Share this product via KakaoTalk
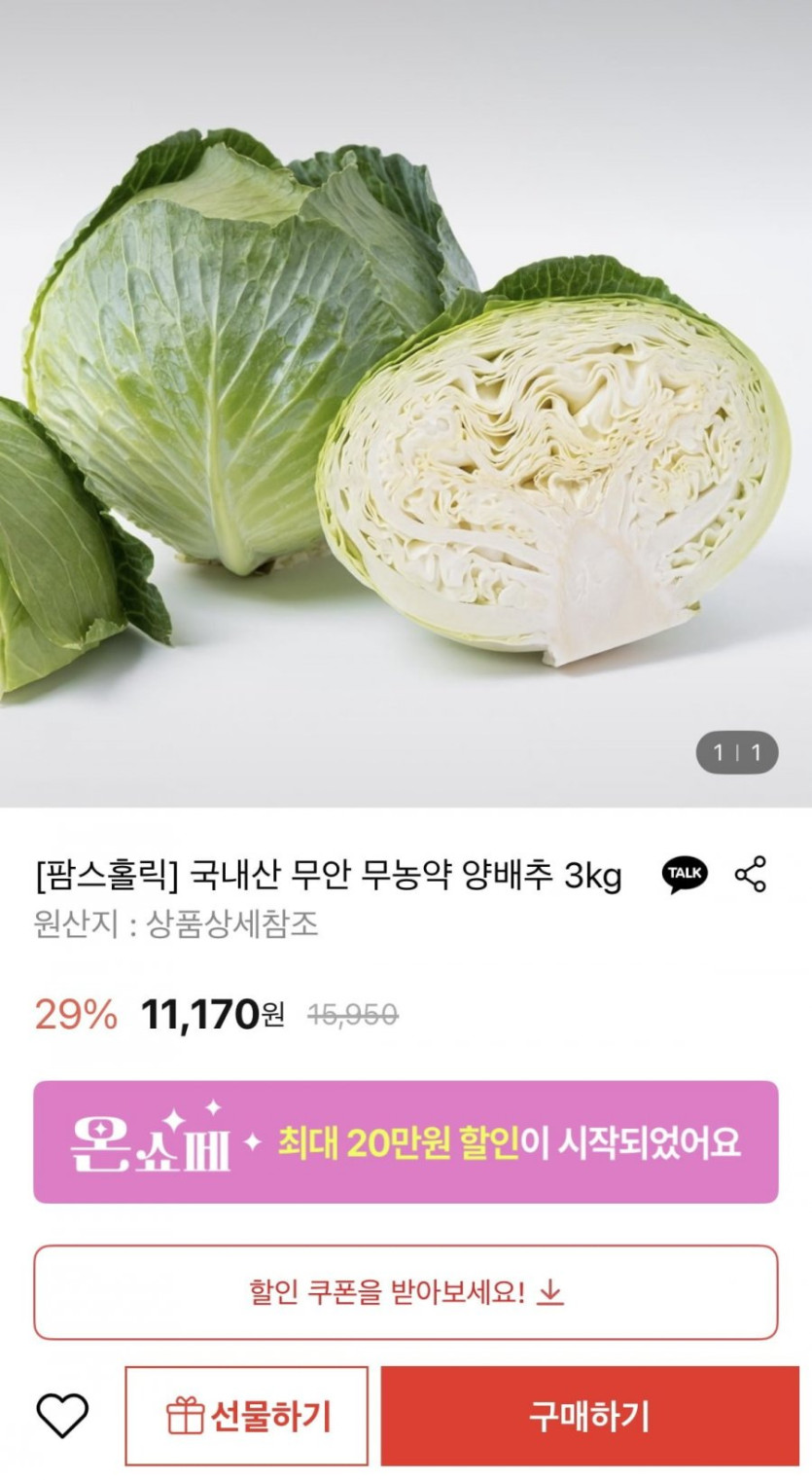The width and height of the screenshot is (812, 1480). pyautogui.click(x=685, y=874)
